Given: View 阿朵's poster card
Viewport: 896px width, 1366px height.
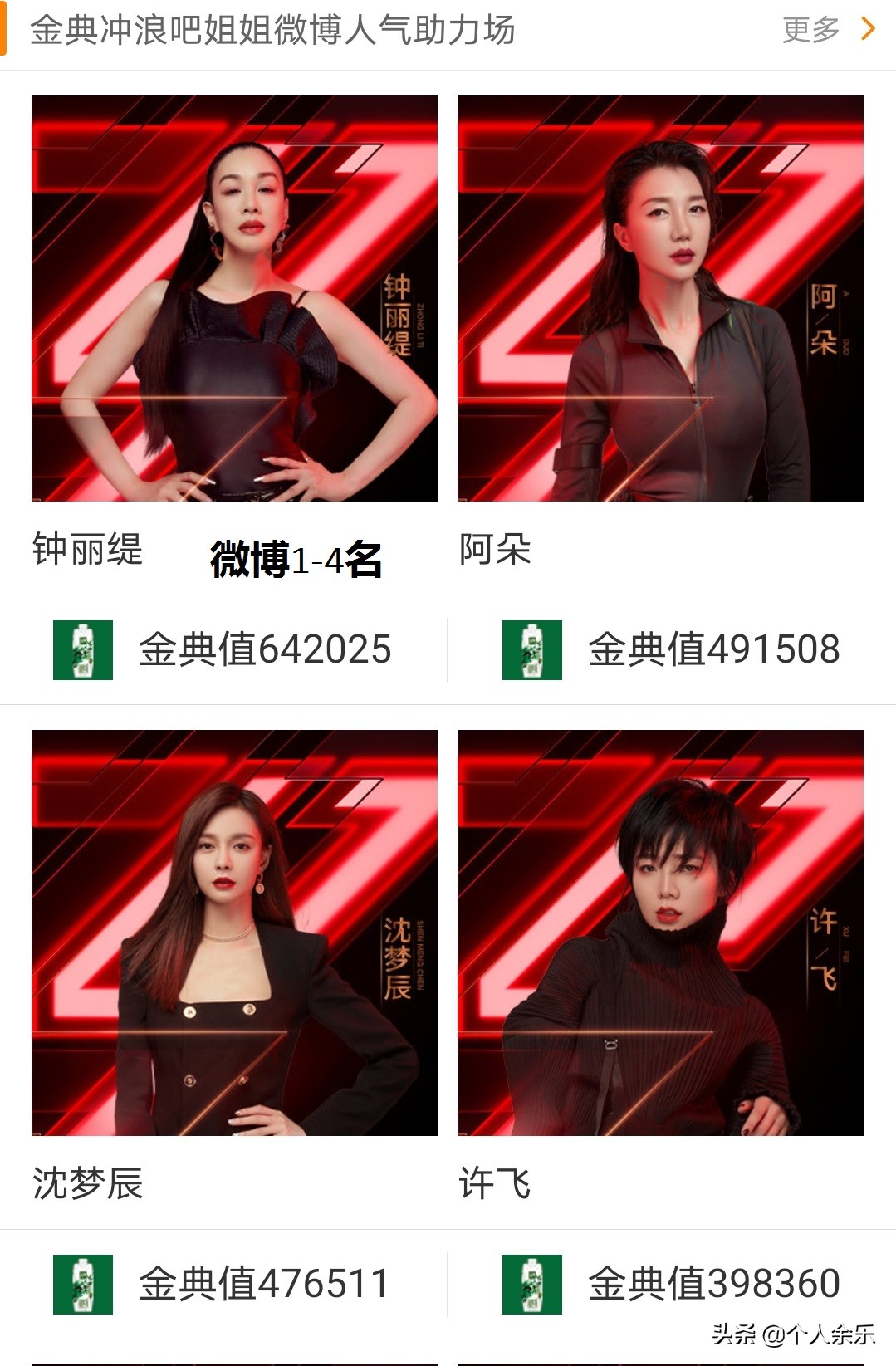Looking at the screenshot, I should coord(660,299).
